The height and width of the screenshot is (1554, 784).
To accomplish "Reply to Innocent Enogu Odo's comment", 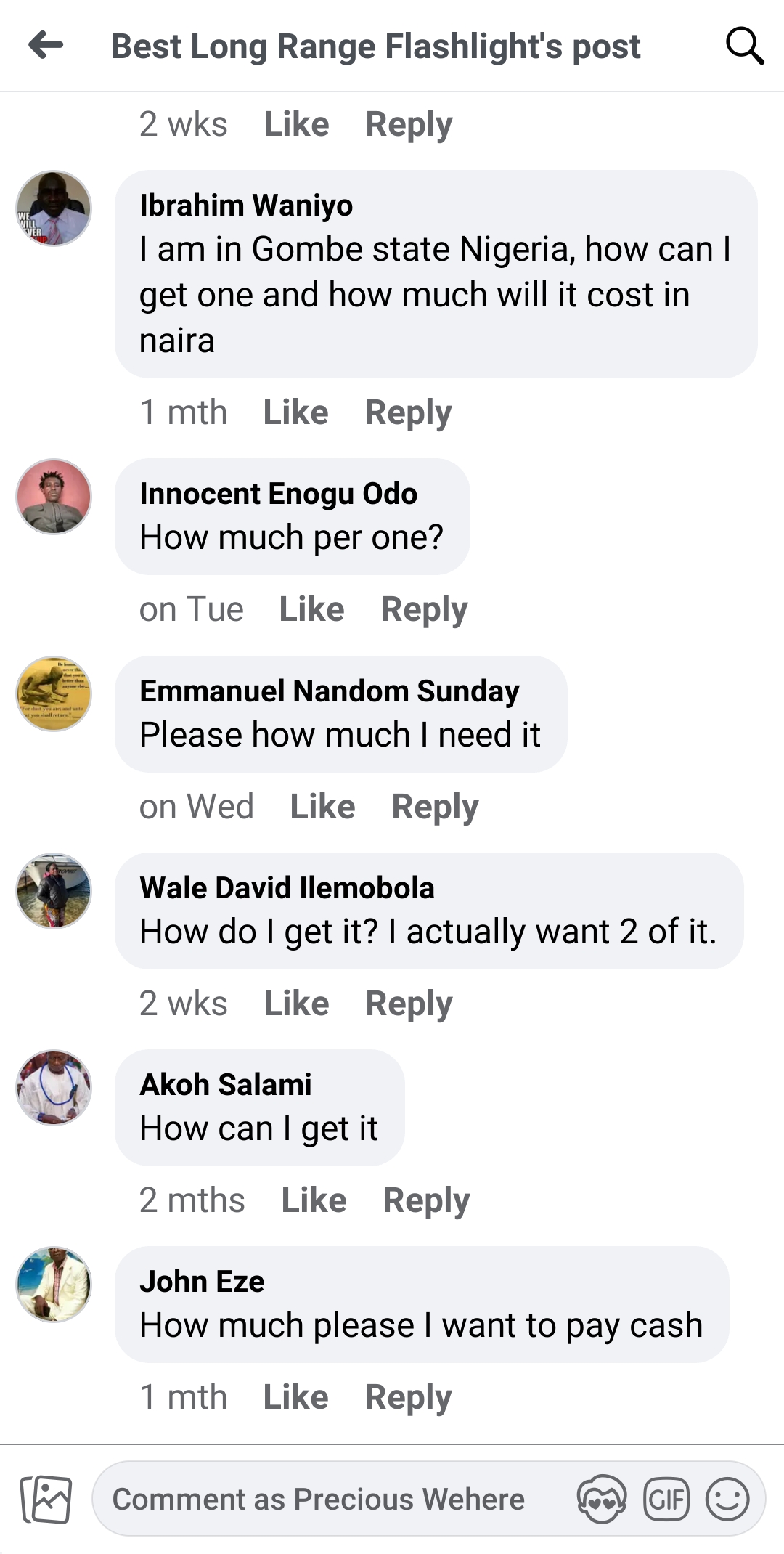I will click(424, 609).
